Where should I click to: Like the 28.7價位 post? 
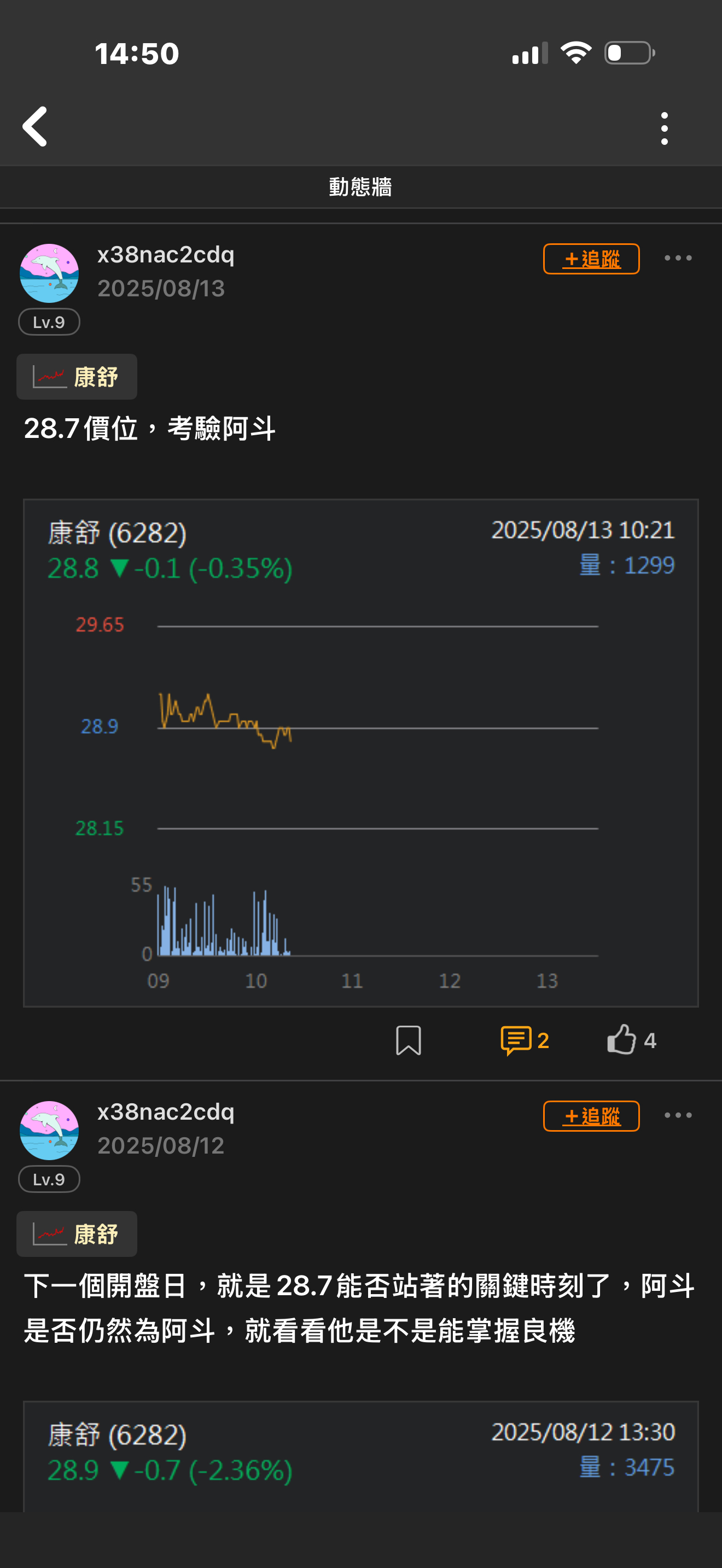631,1040
